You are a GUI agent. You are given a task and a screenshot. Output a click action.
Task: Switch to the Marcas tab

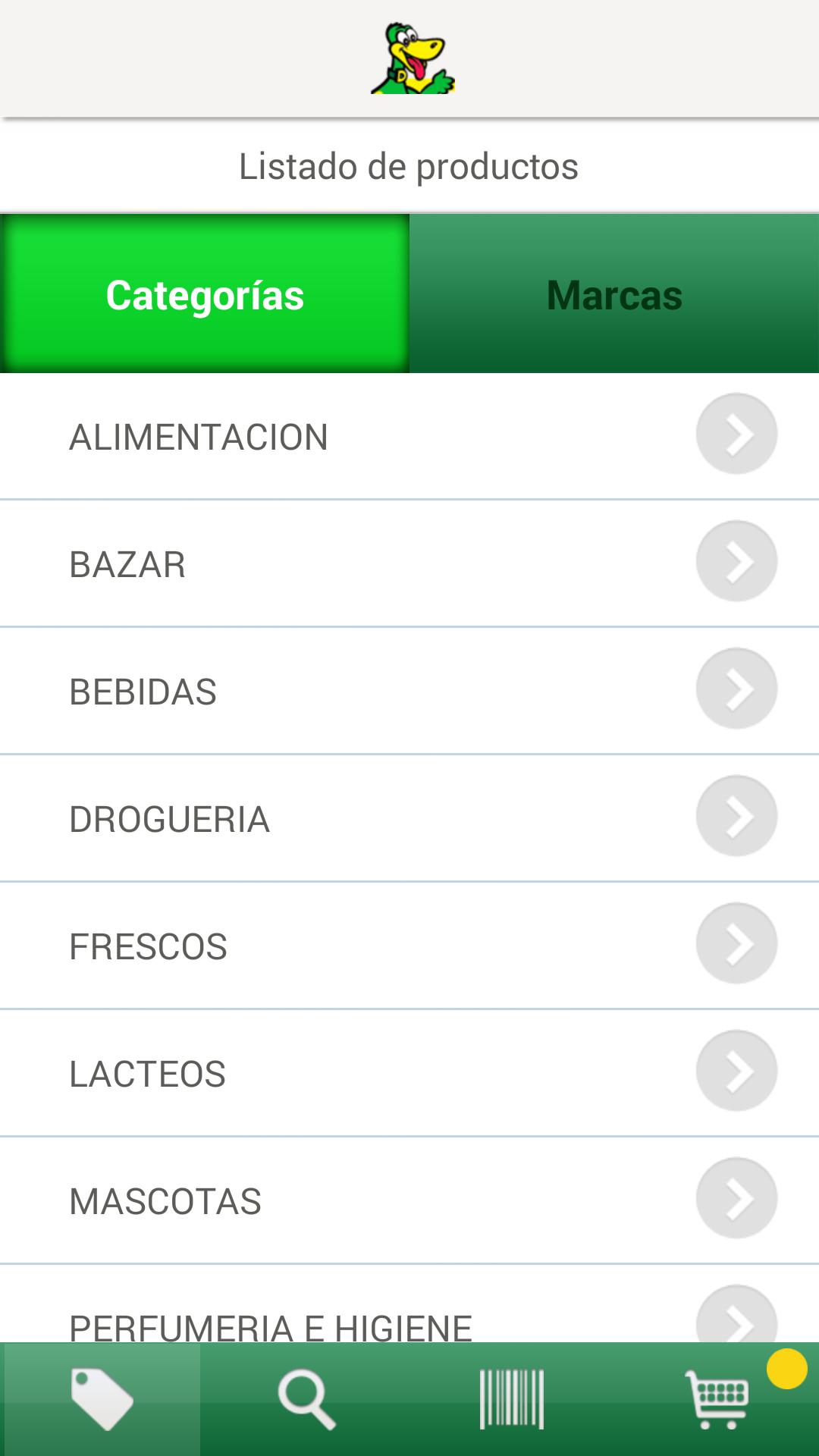(614, 294)
